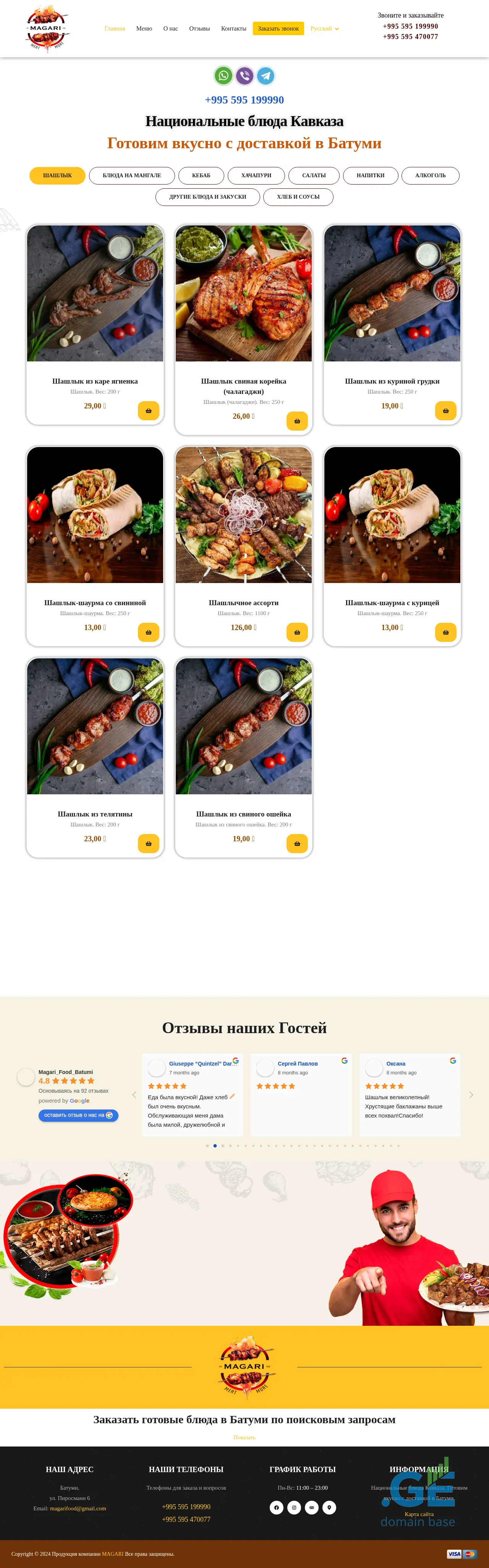Tap the Заказать звонок button
Image resolution: width=489 pixels, height=1568 pixels.
[278, 29]
